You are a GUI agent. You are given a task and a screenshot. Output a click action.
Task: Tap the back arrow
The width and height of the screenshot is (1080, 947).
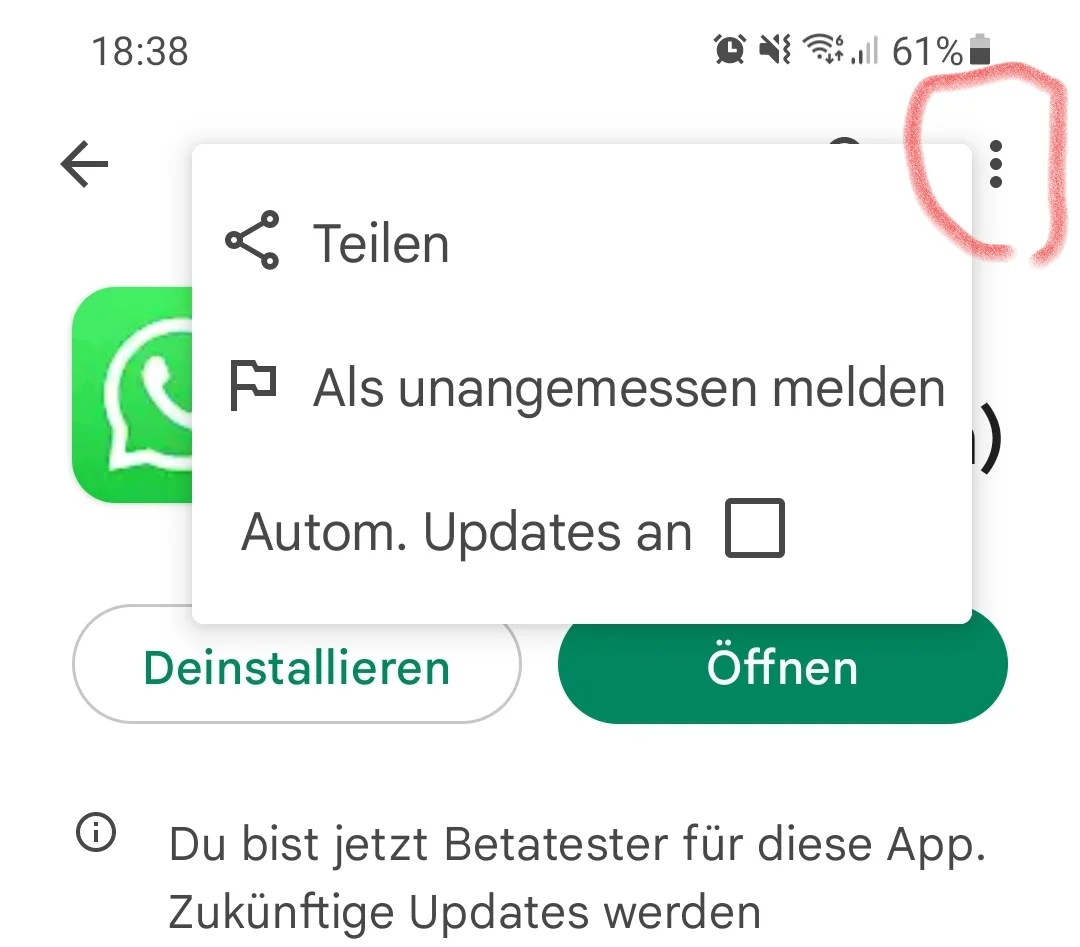pos(85,165)
